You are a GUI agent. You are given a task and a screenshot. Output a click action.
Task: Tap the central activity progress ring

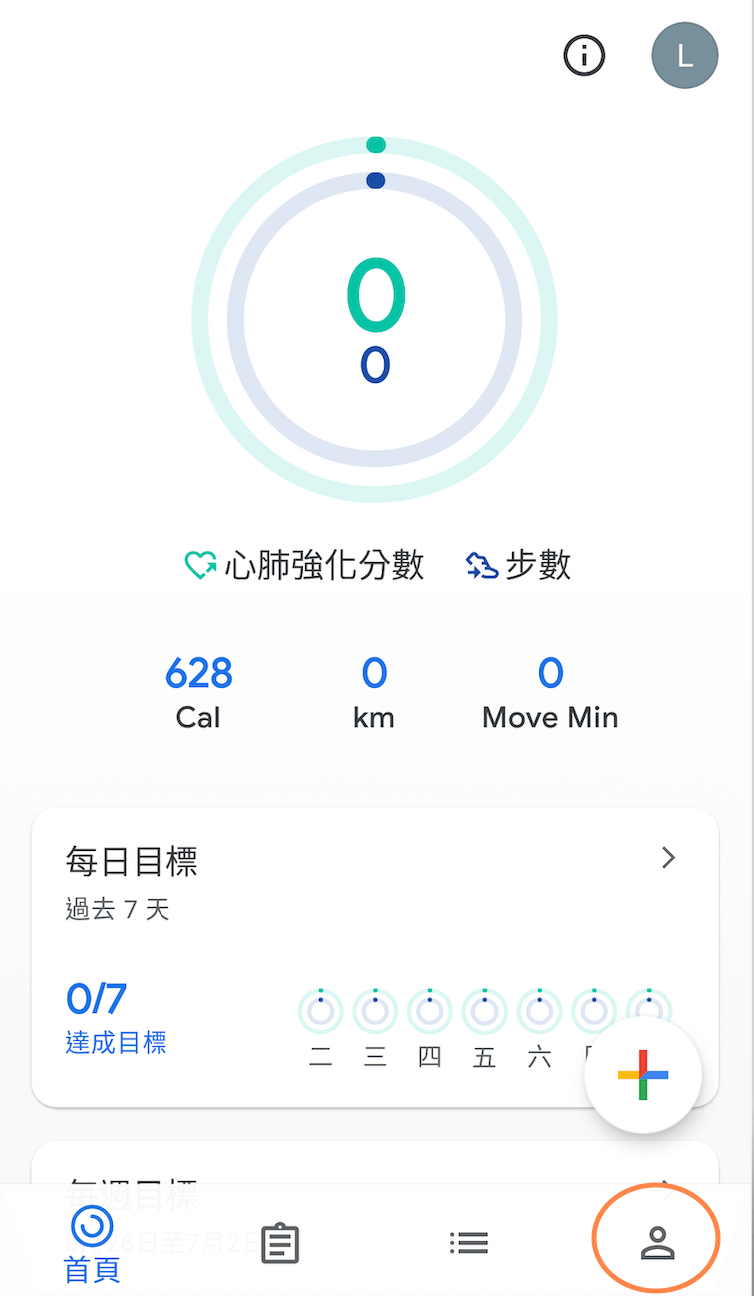click(375, 320)
